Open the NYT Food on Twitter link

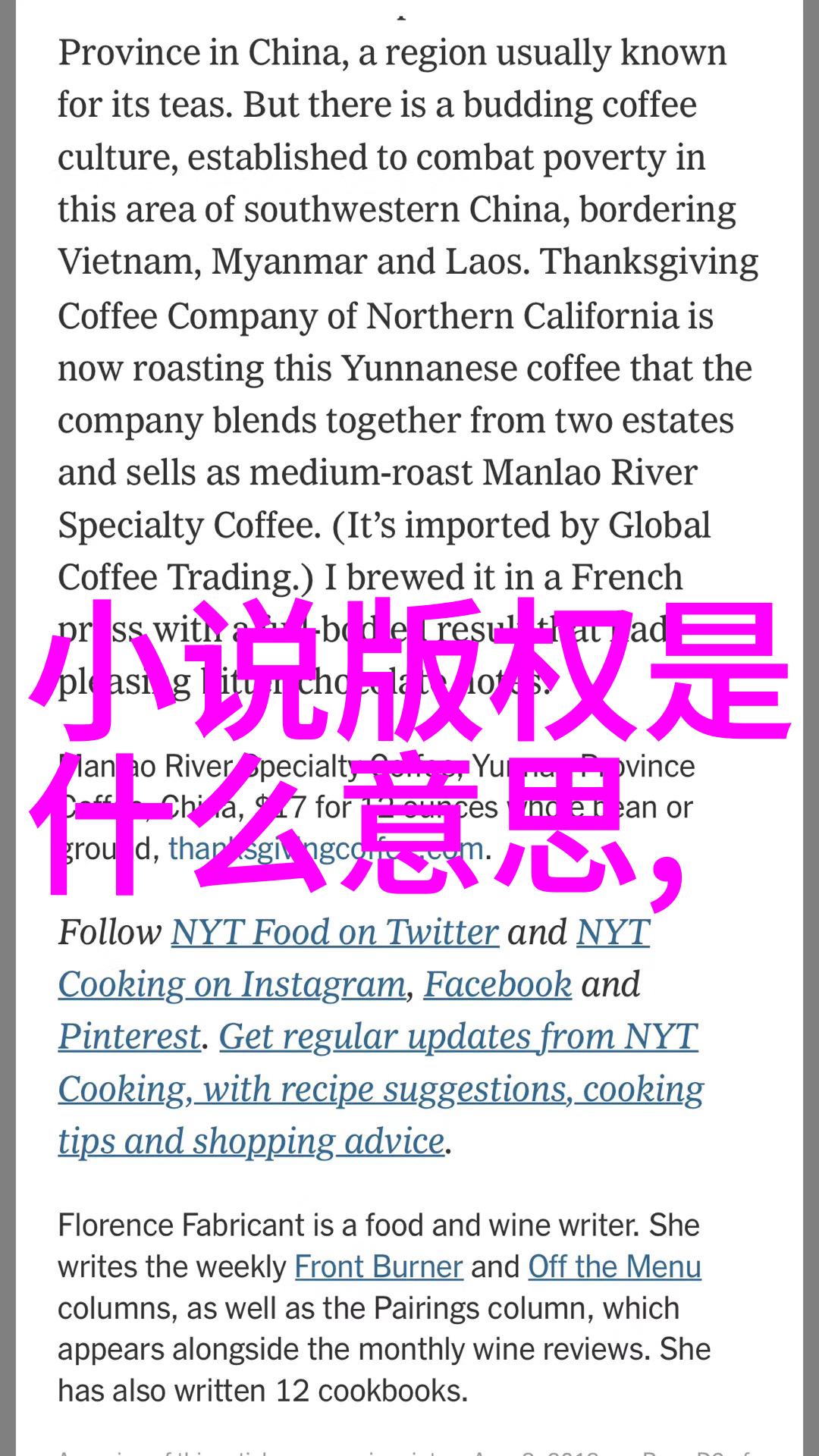tap(334, 932)
